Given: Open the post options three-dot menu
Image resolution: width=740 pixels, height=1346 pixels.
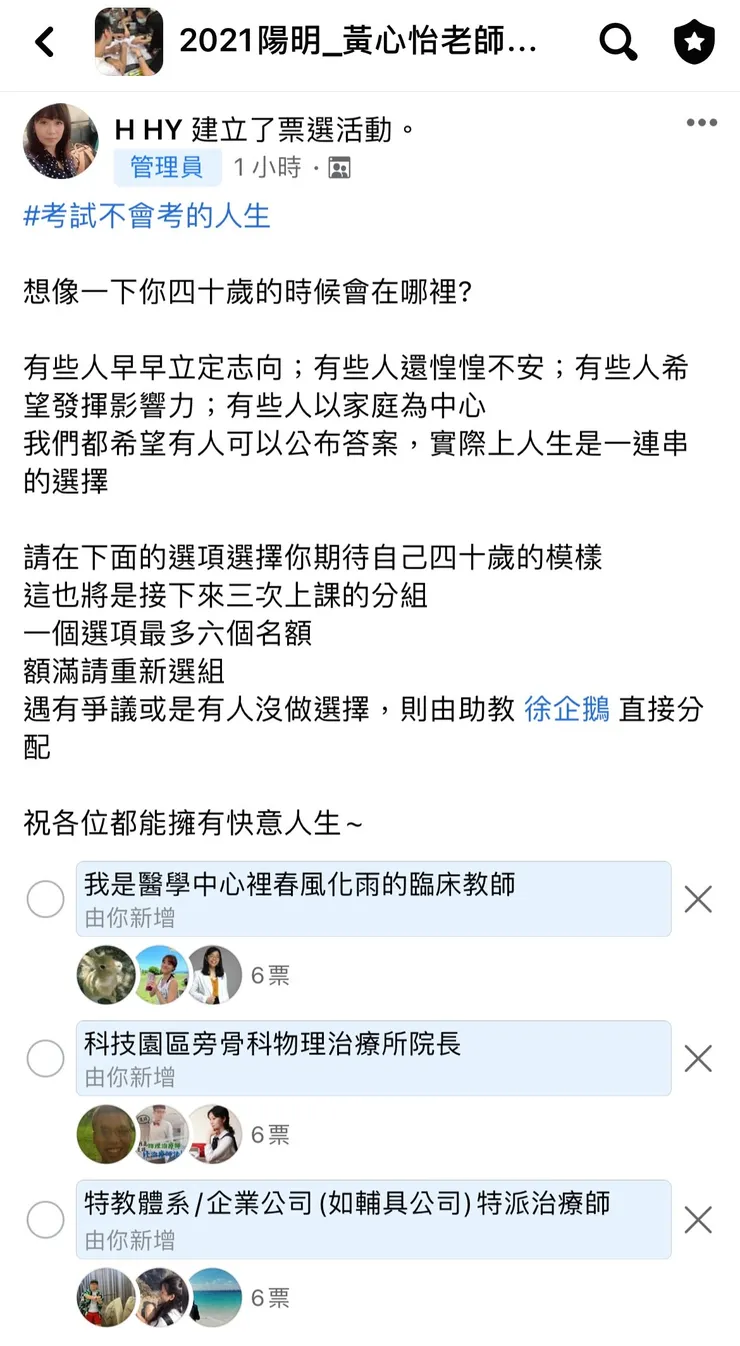Looking at the screenshot, I should [x=700, y=122].
